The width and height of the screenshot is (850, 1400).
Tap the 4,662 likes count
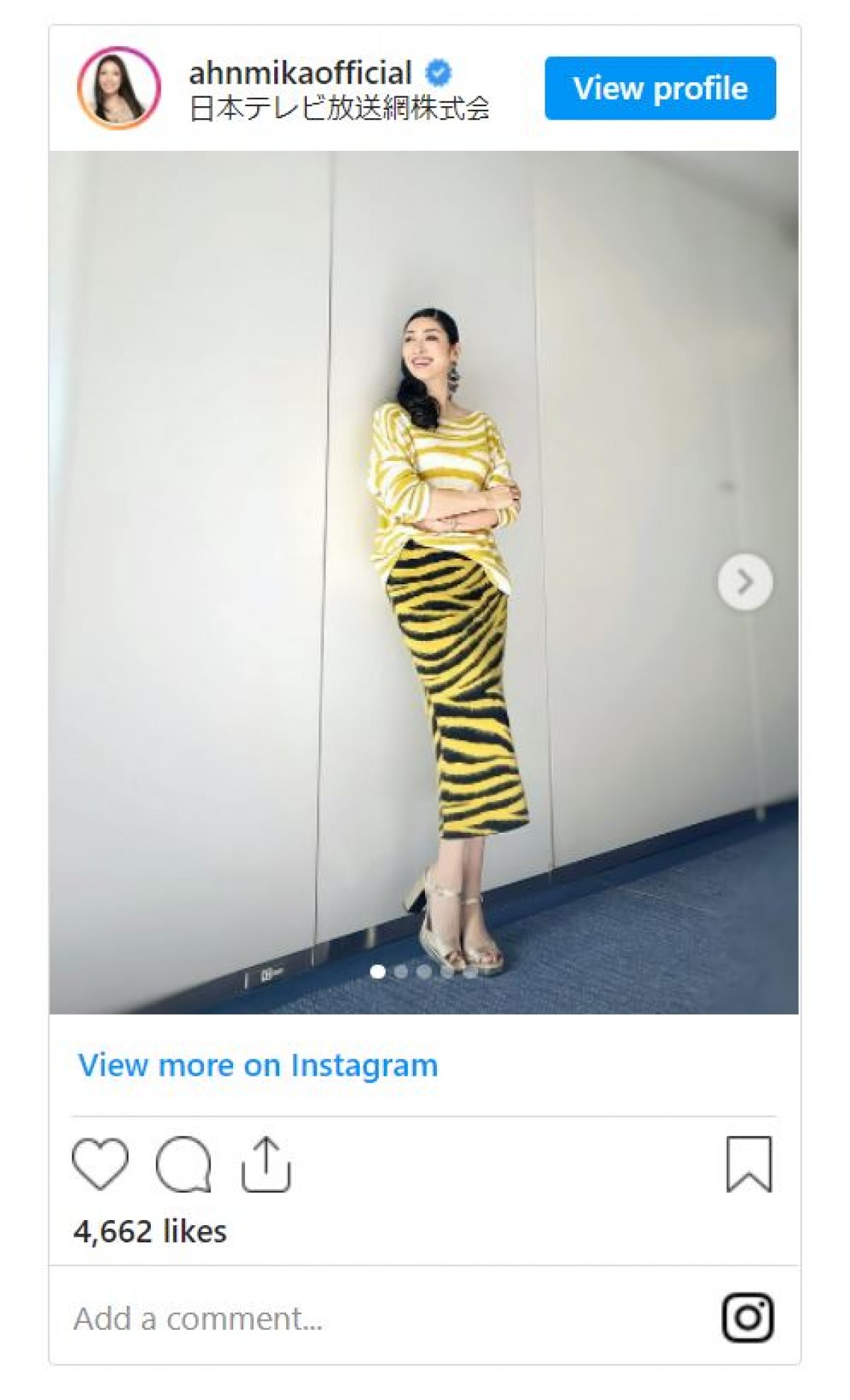click(x=149, y=1232)
